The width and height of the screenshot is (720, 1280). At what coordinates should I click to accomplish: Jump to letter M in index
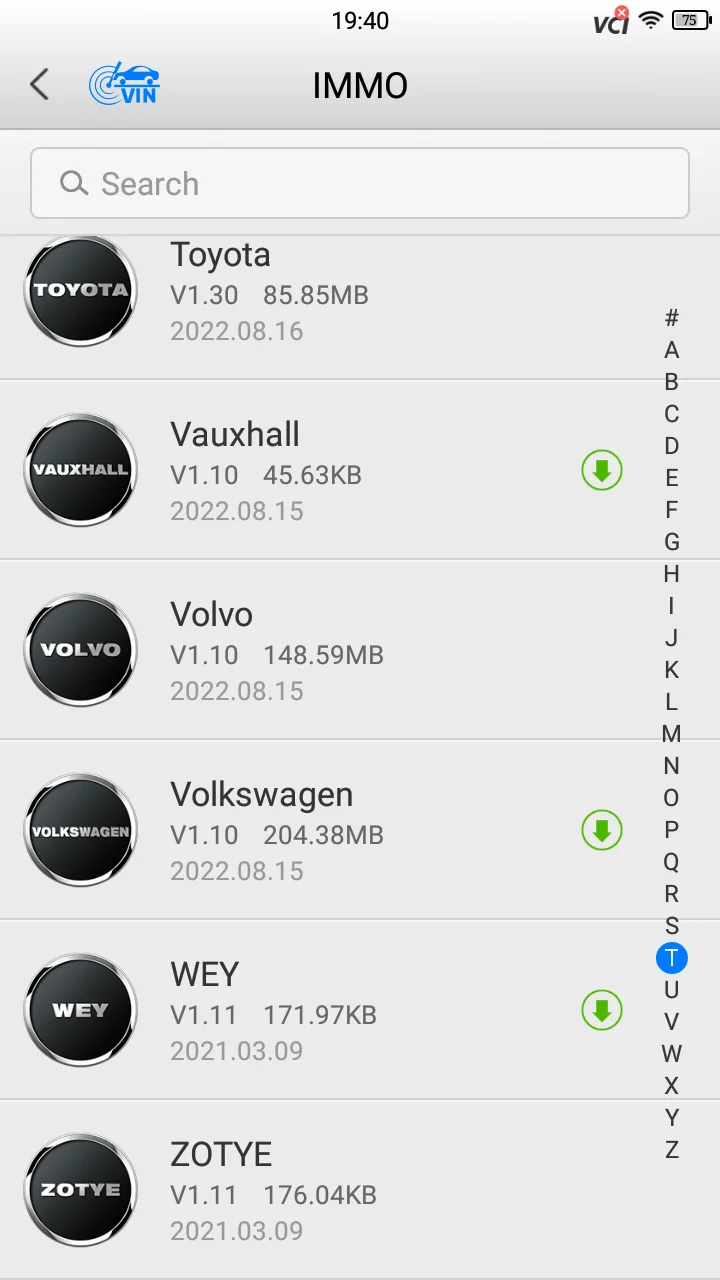[672, 734]
